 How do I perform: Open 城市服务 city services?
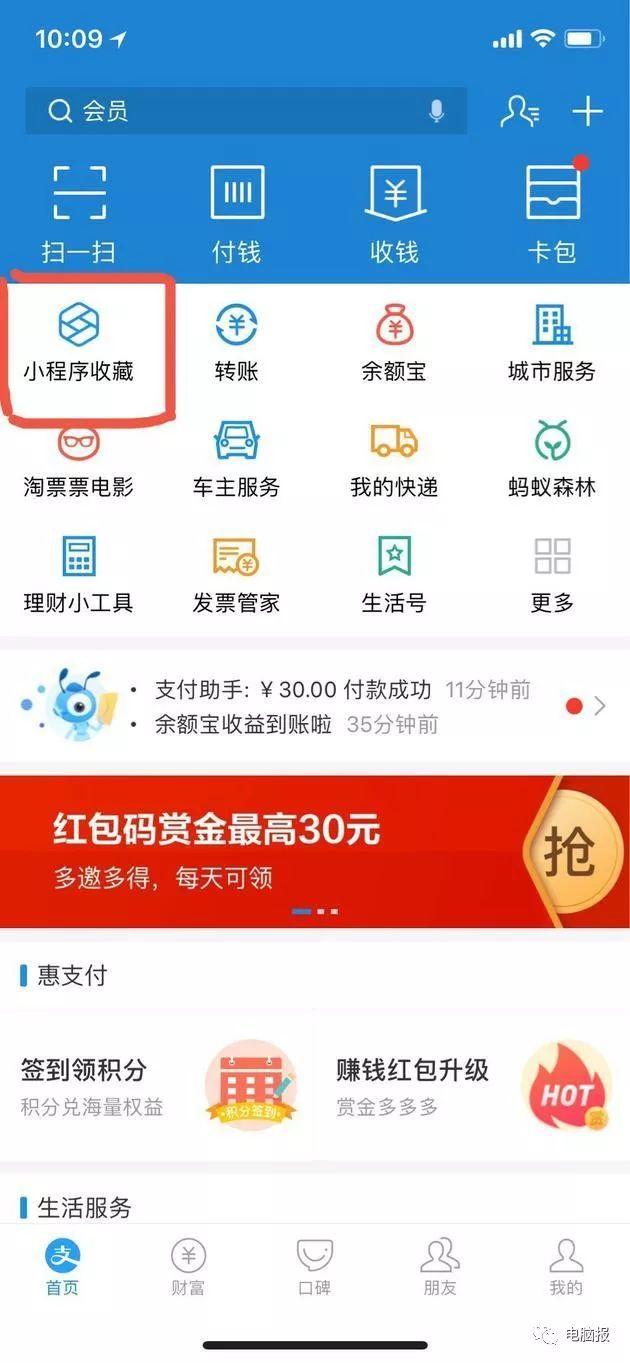point(552,344)
